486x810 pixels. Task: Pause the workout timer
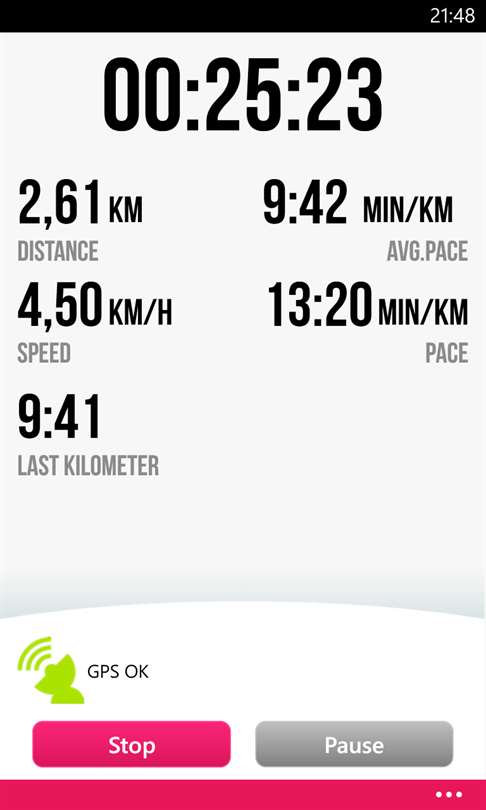click(354, 744)
